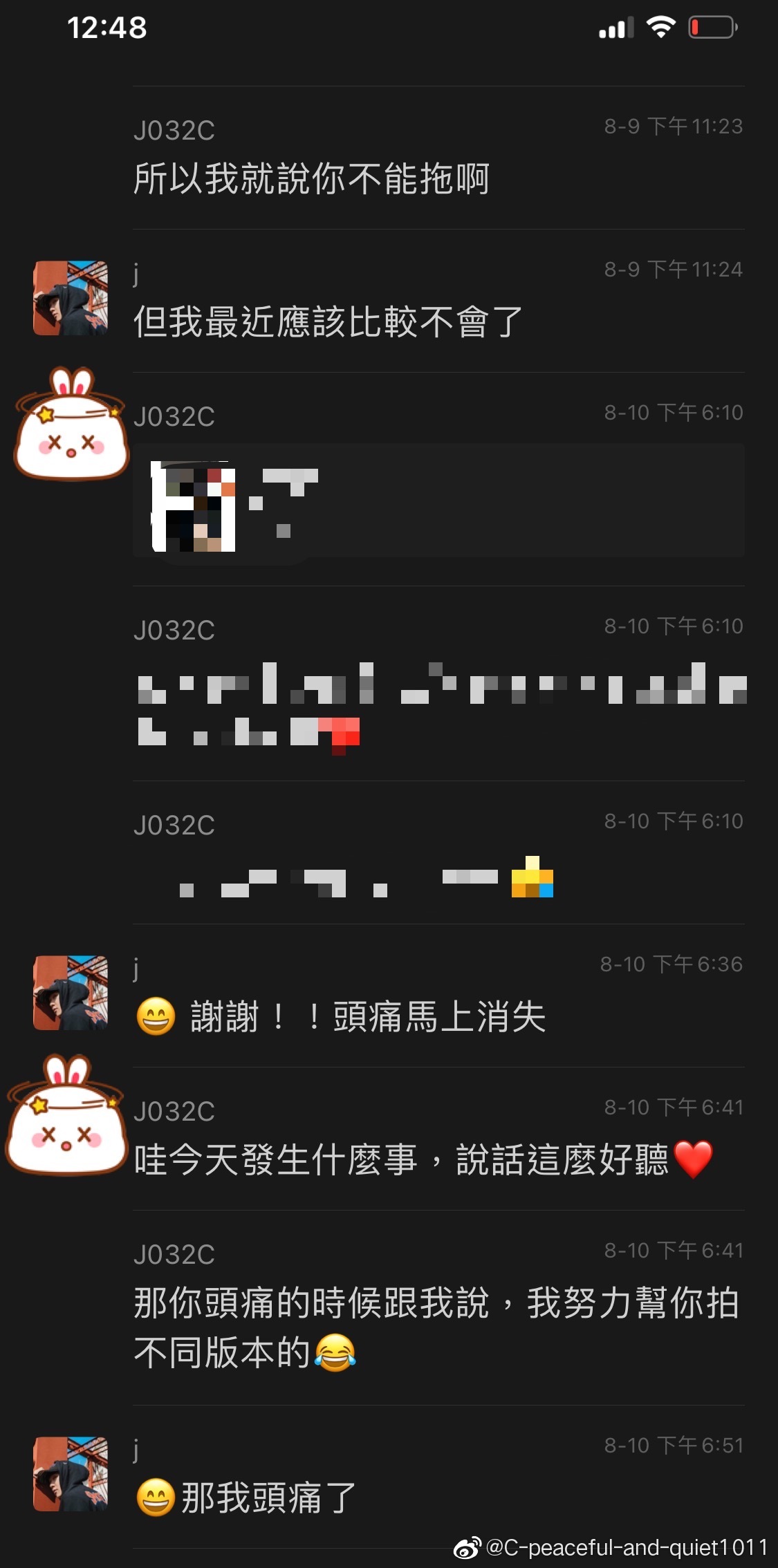The height and width of the screenshot is (1568, 778).
Task: View the pixelated image sent by J032C
Action: pyautogui.click(x=194, y=506)
